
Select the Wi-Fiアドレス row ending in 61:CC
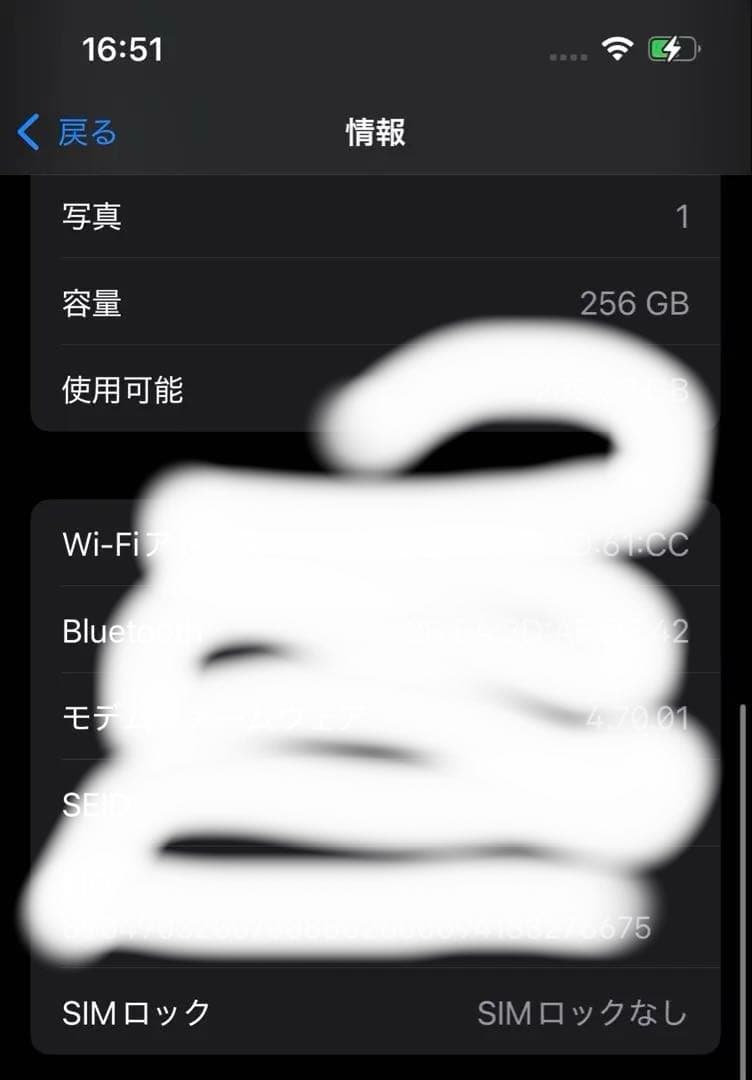tap(375, 543)
